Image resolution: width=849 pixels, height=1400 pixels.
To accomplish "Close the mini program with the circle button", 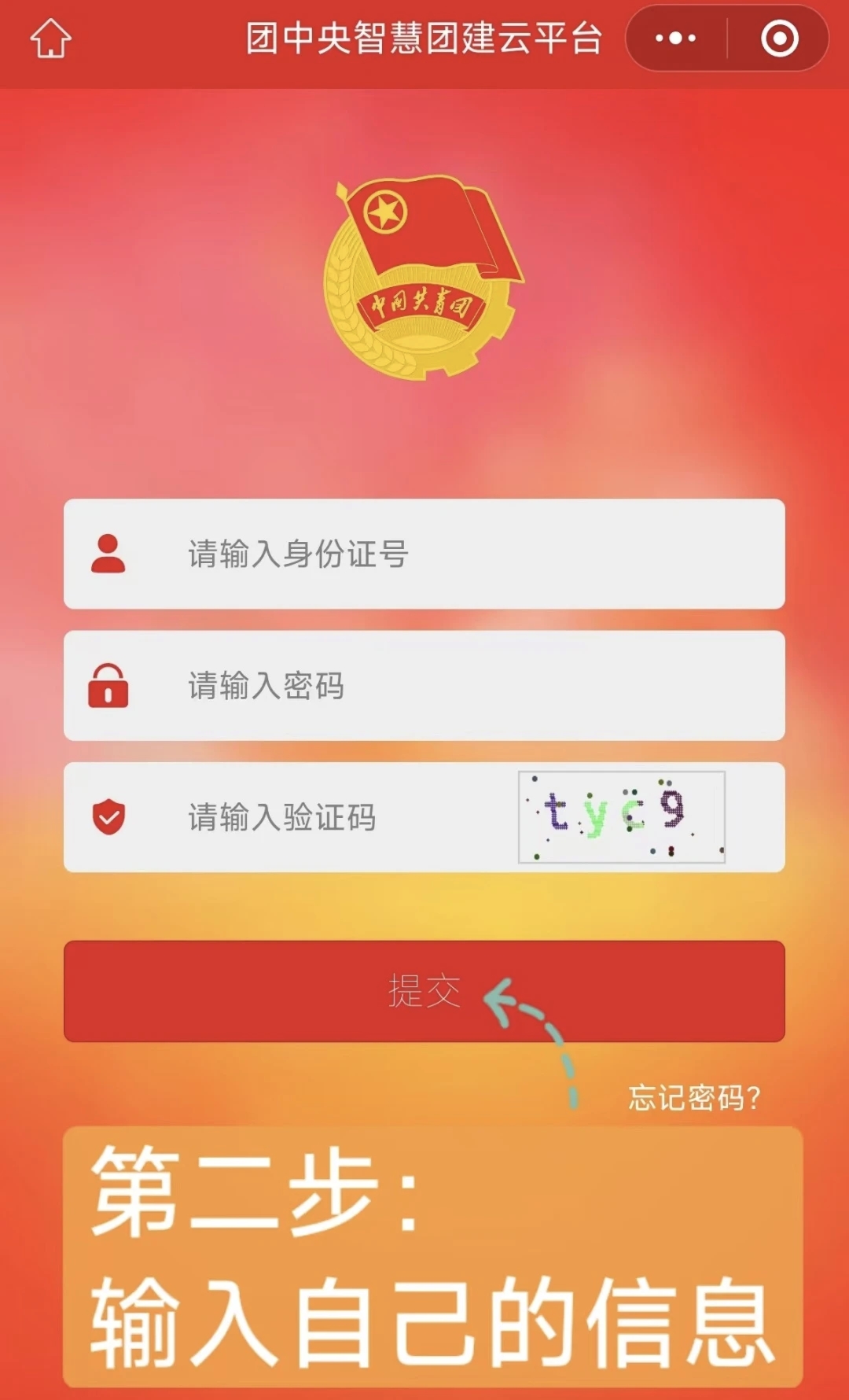I will coord(779,39).
